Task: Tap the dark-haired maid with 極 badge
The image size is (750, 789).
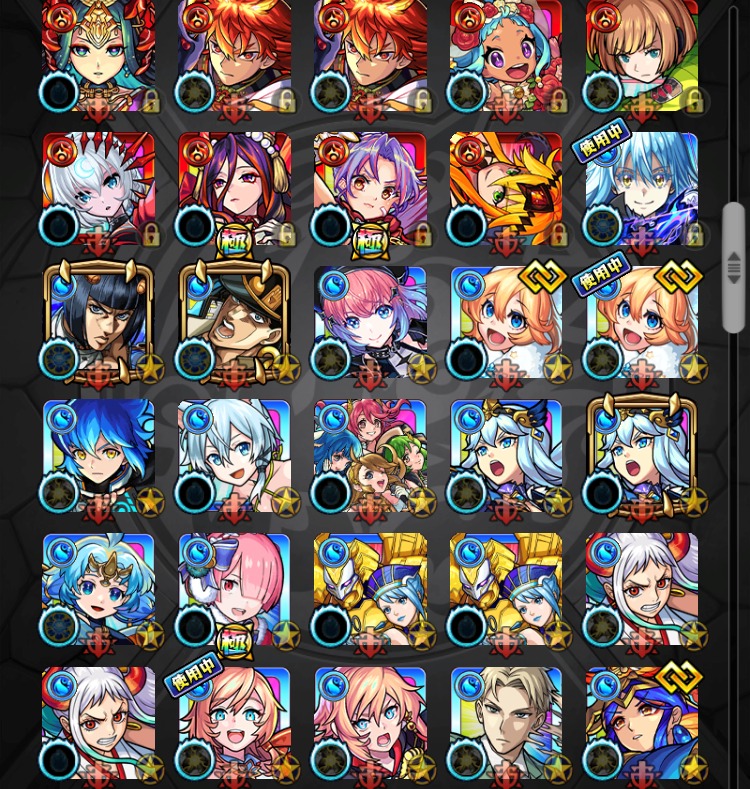Action: point(234,190)
